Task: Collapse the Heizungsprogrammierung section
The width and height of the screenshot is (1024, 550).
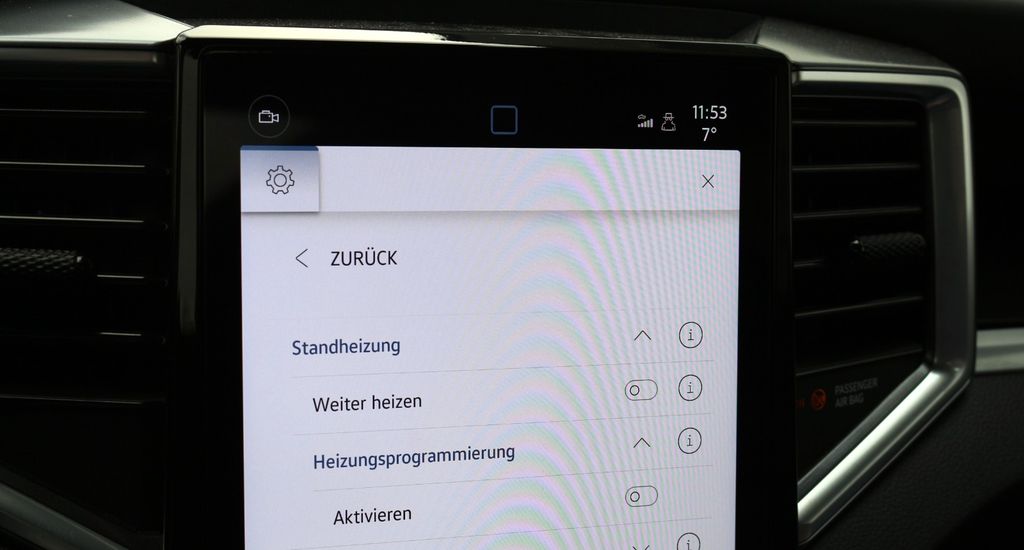Action: [642, 442]
